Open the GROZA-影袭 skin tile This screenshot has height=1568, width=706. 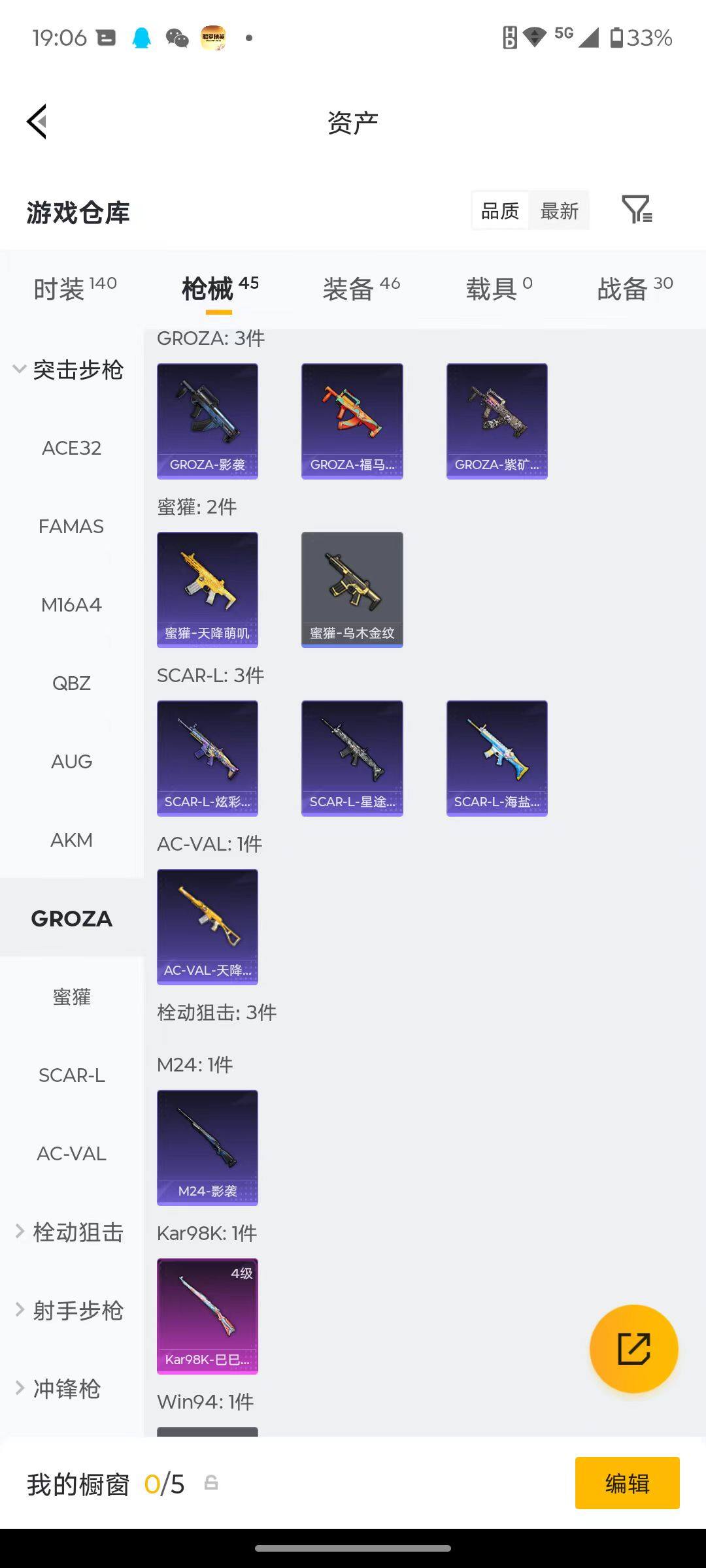(207, 421)
